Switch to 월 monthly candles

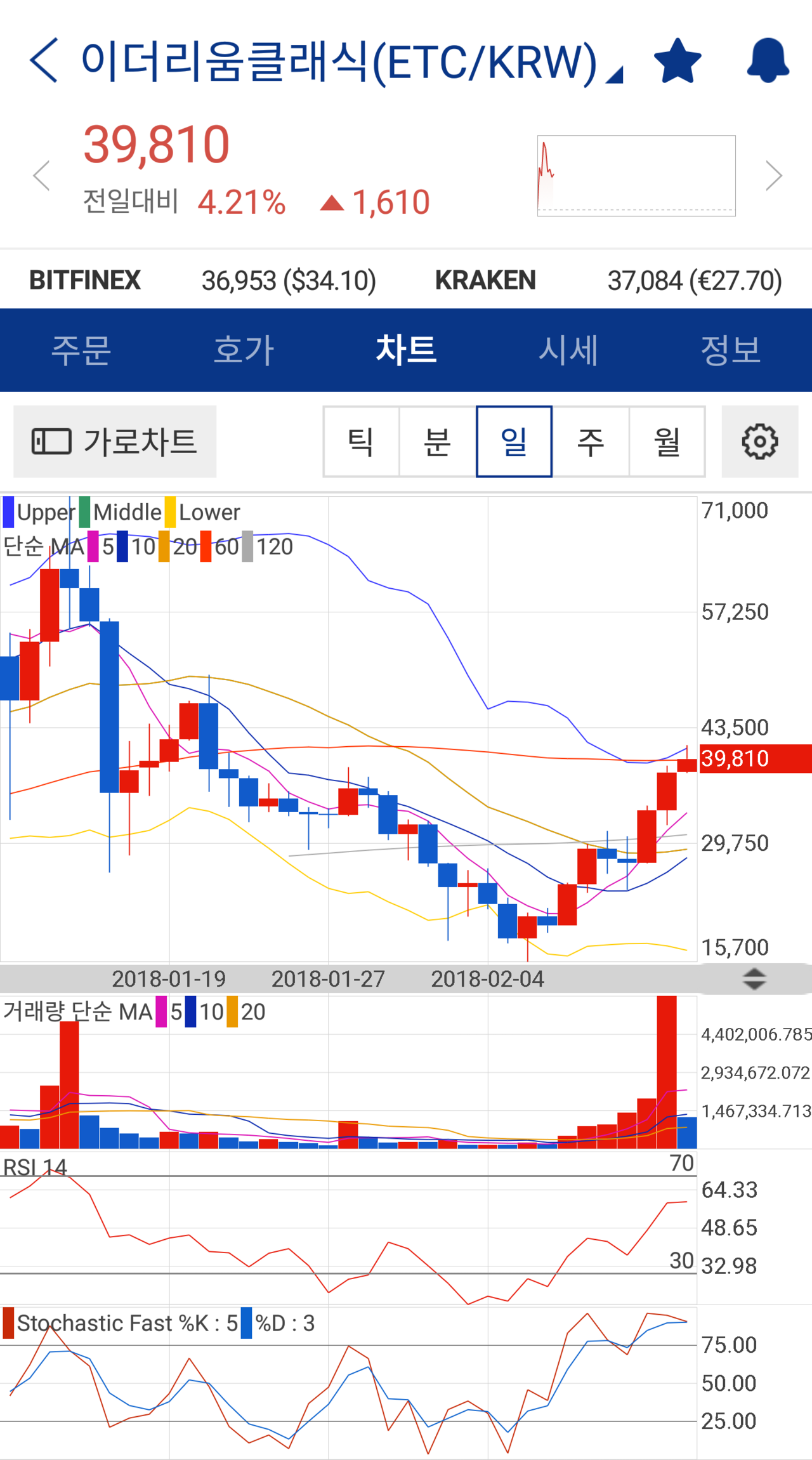pos(667,442)
